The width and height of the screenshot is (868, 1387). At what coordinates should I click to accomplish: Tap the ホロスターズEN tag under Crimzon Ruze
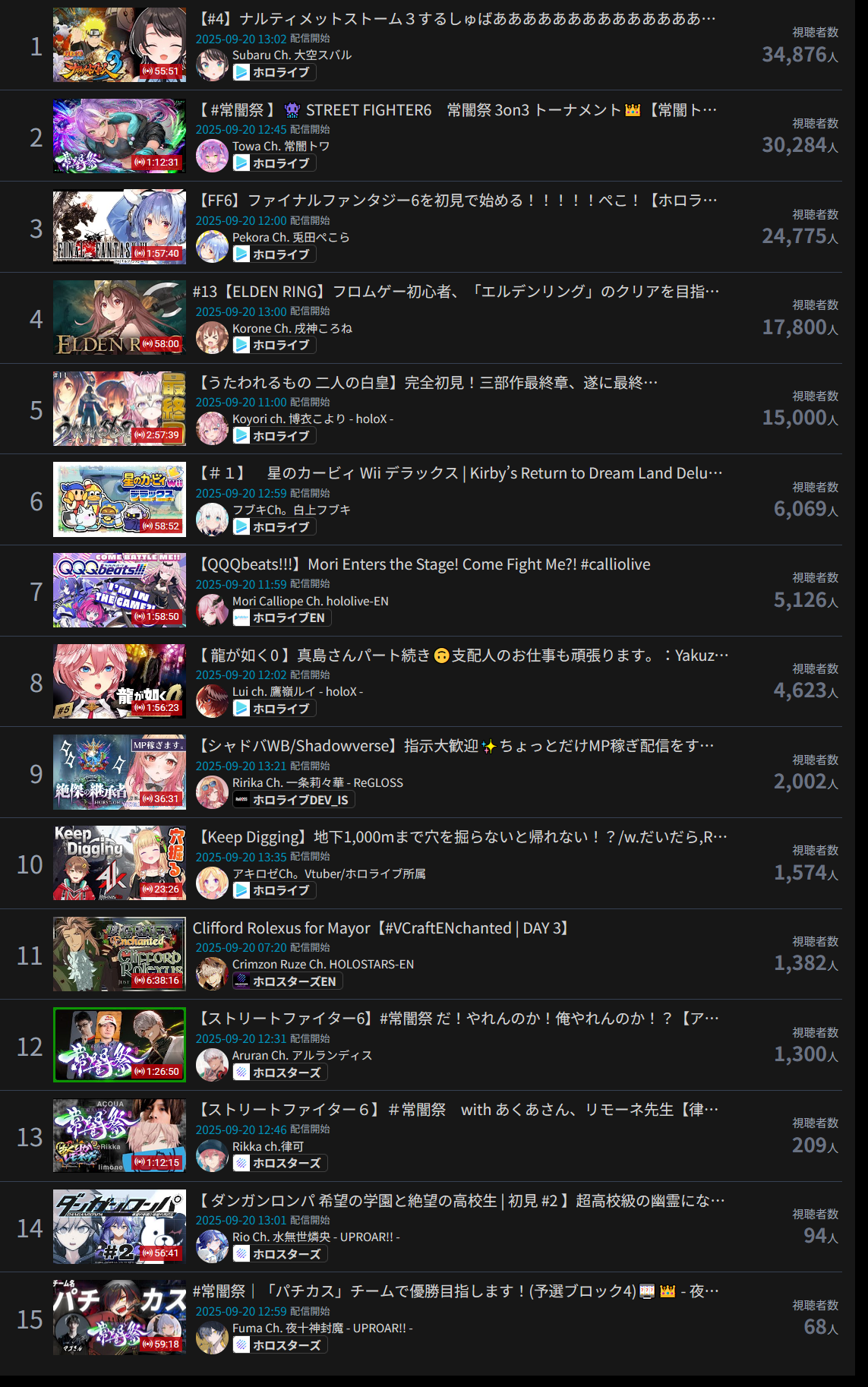coord(287,981)
